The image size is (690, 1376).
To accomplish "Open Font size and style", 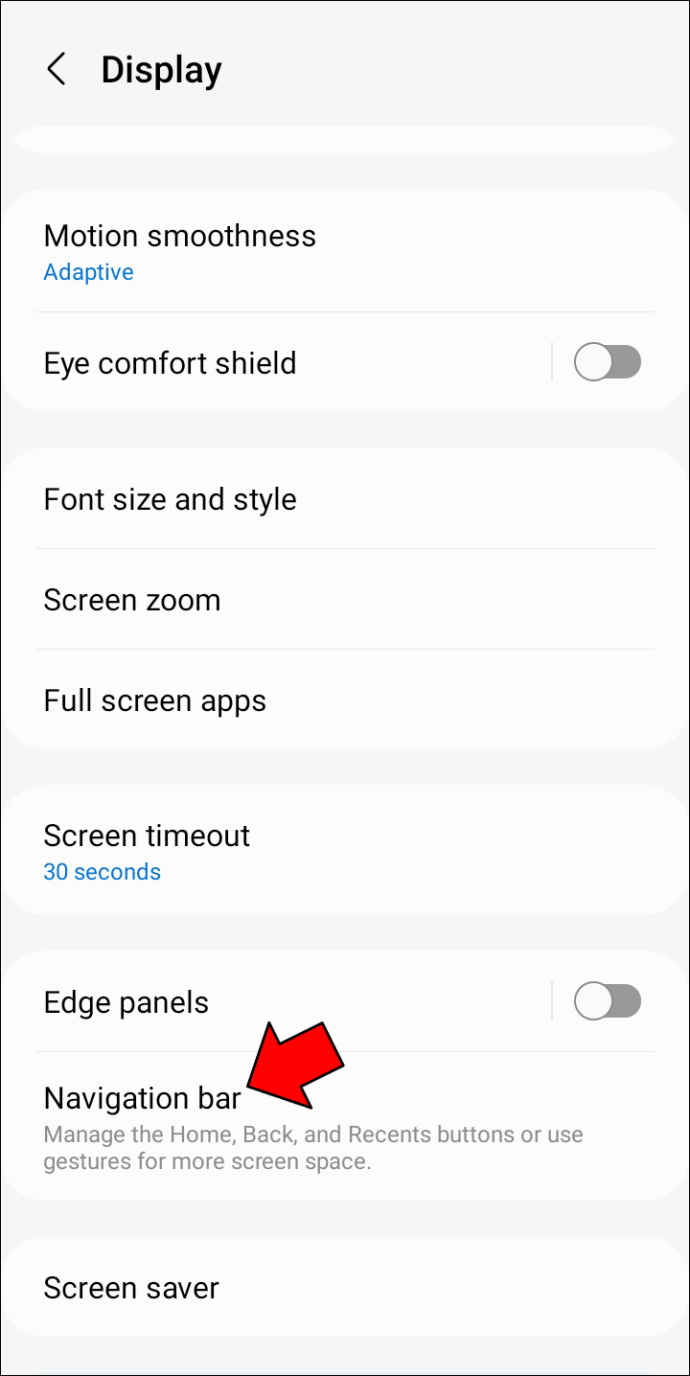I will pos(170,499).
